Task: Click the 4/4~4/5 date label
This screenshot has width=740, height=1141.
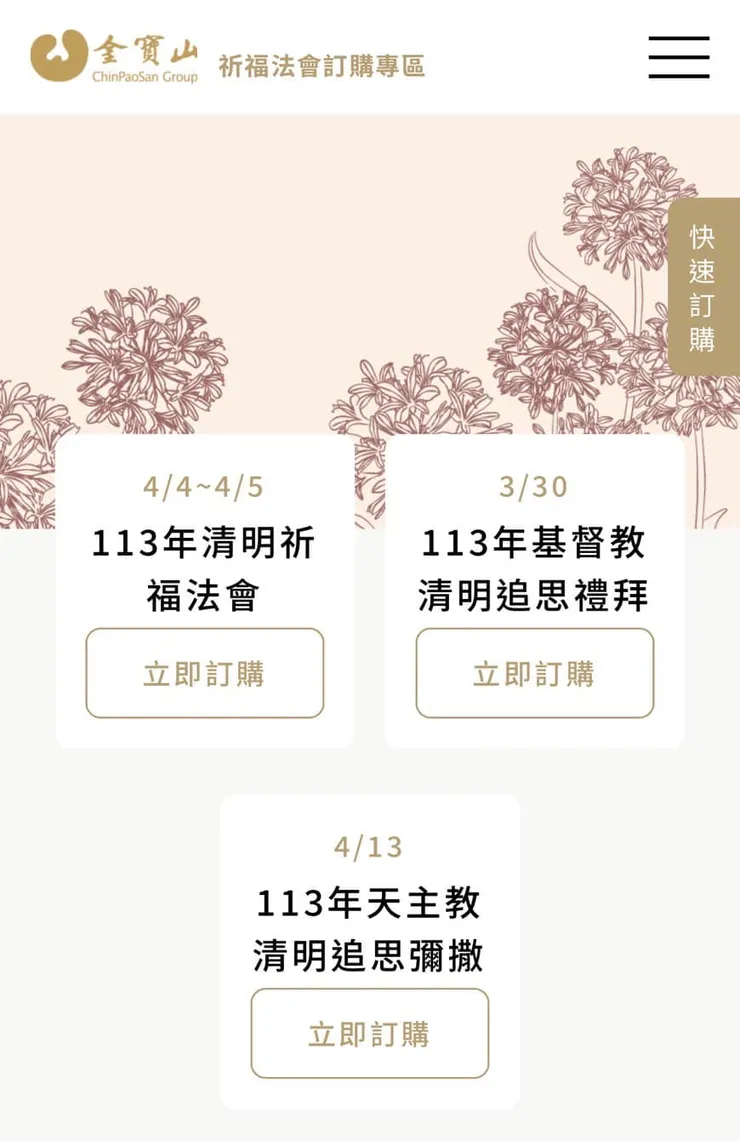Action: click(204, 487)
